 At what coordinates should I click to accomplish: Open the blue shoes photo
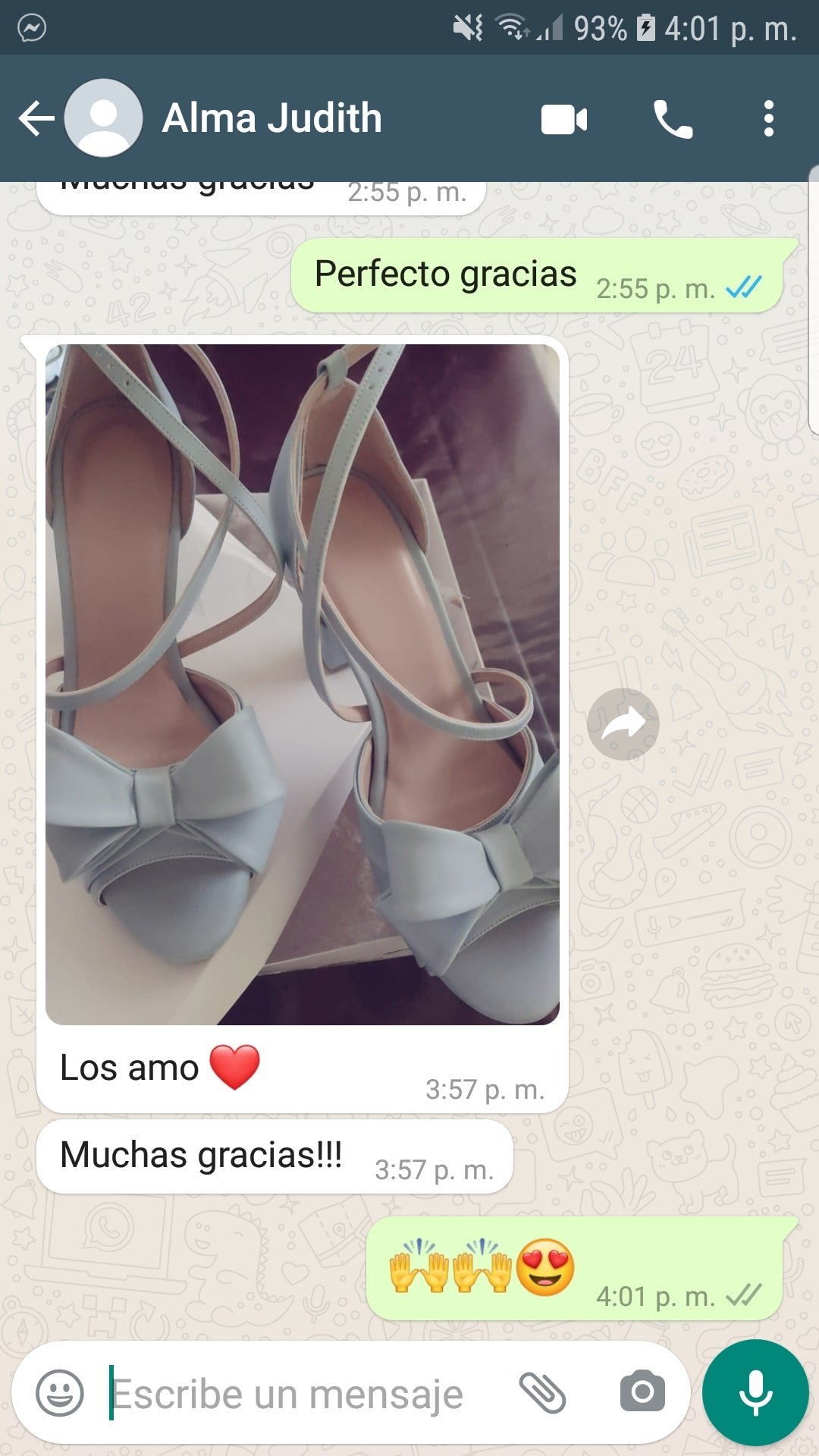(x=303, y=684)
